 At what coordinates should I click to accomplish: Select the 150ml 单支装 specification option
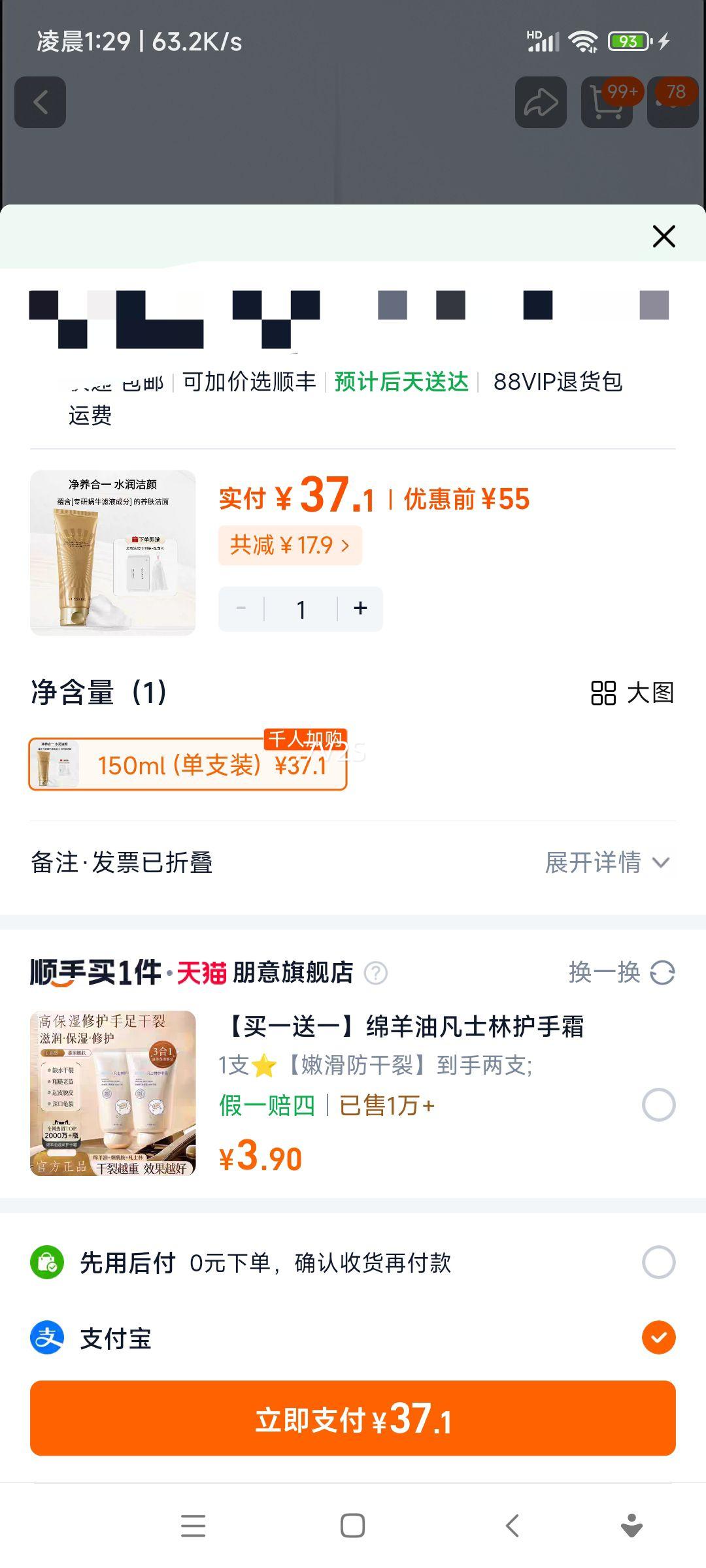point(186,764)
